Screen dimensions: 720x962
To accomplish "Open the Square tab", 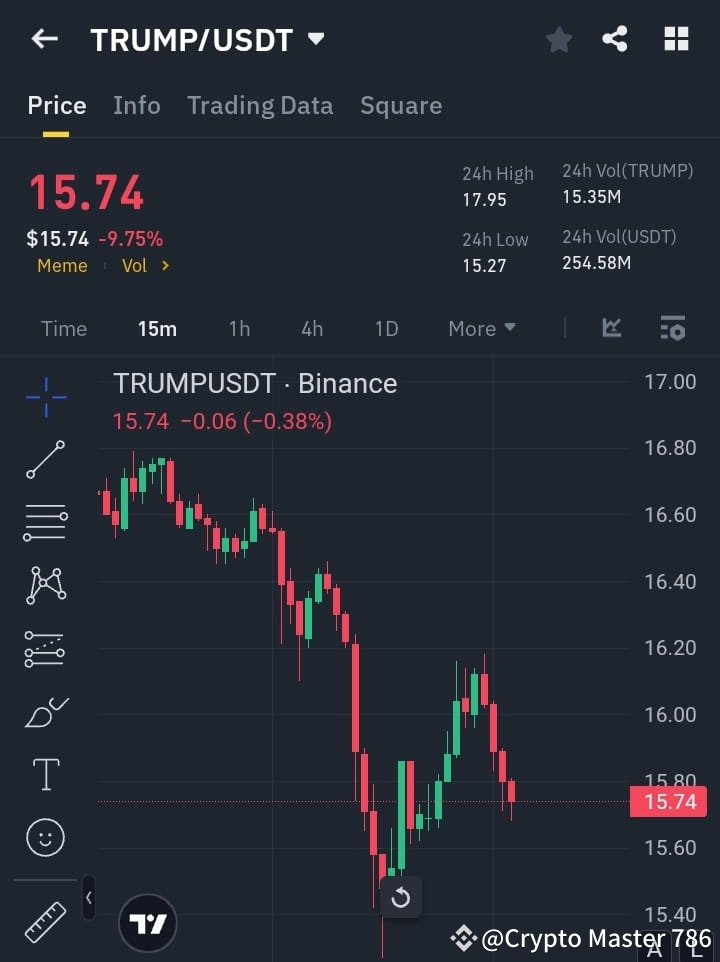I will point(401,105).
